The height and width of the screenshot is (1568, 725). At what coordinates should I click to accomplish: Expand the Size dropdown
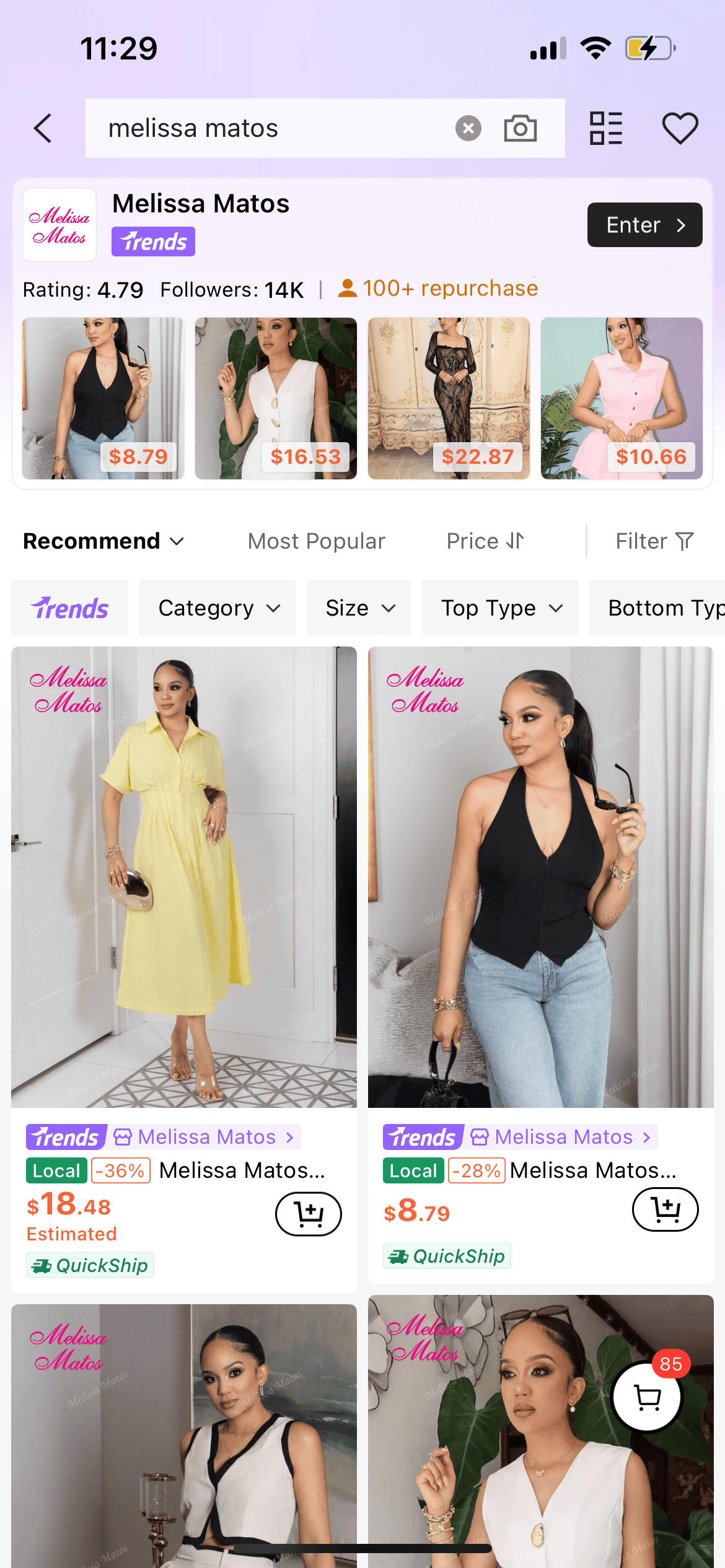359,608
